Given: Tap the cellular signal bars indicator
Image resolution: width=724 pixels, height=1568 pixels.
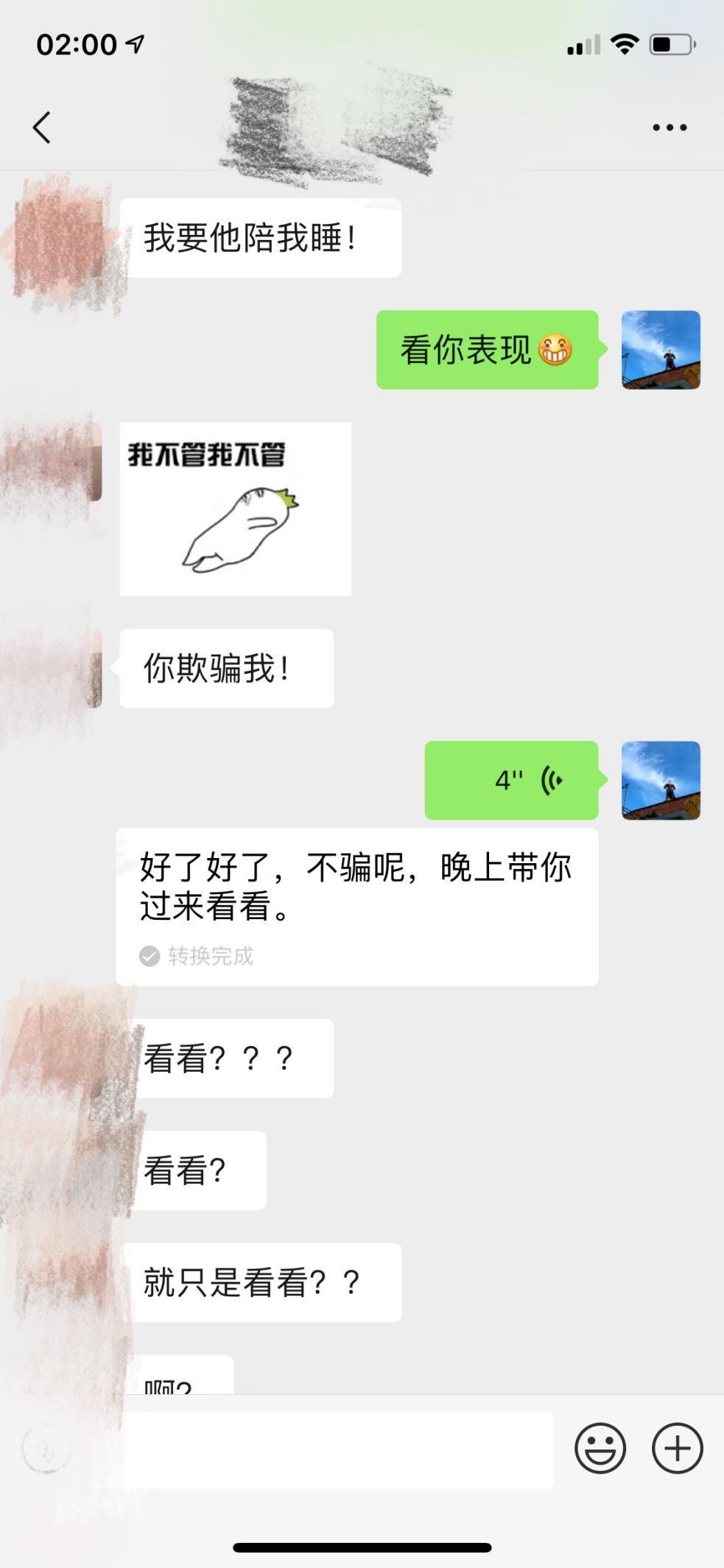Looking at the screenshot, I should click(x=582, y=45).
